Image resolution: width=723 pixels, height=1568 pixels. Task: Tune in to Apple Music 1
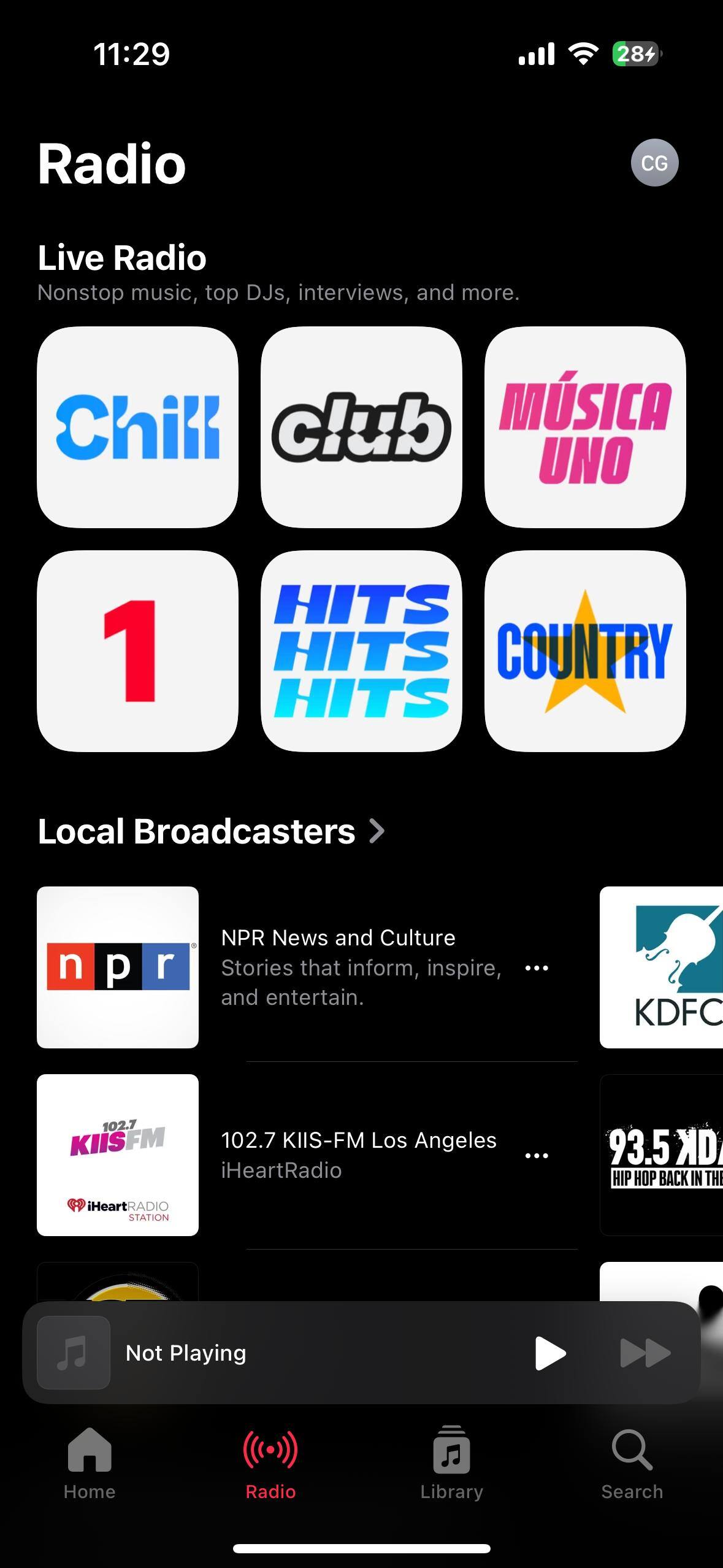coord(137,651)
